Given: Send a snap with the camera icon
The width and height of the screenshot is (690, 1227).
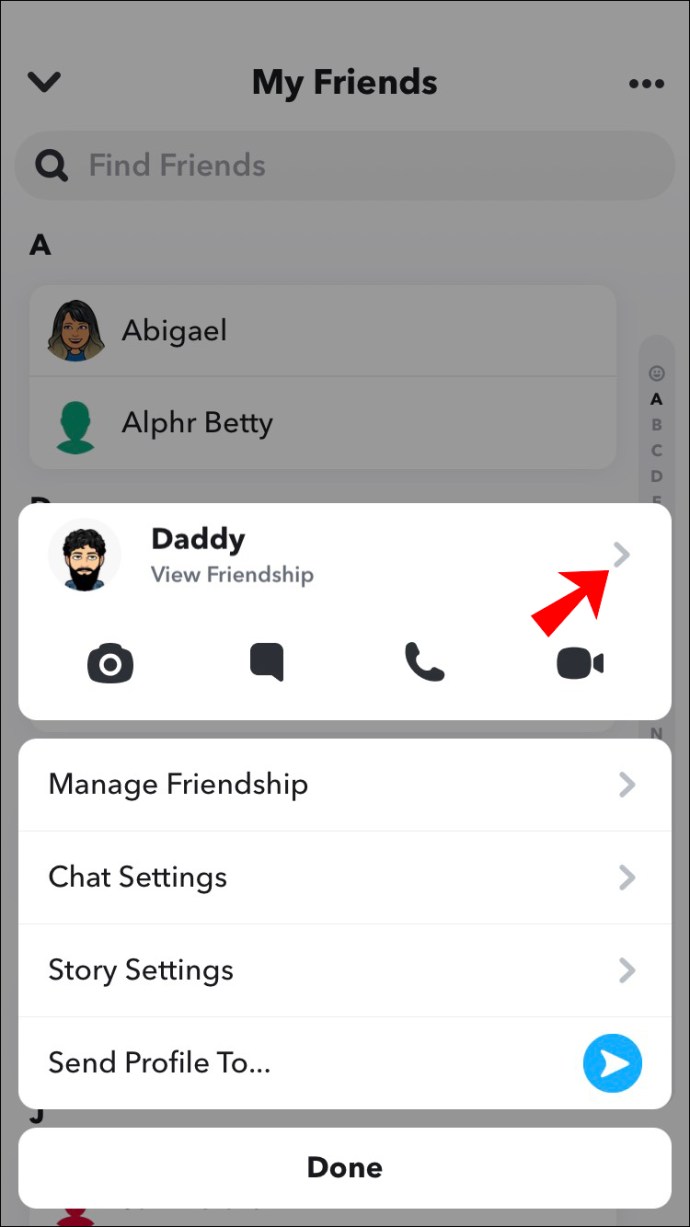Looking at the screenshot, I should [x=110, y=663].
